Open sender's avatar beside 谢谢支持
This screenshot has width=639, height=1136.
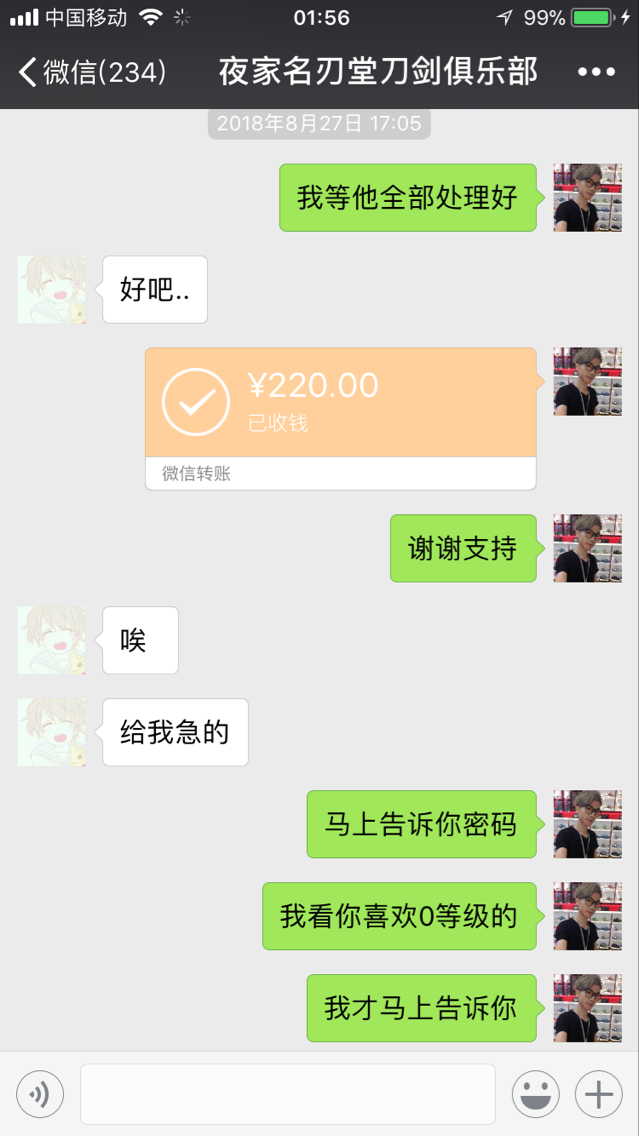[x=587, y=548]
